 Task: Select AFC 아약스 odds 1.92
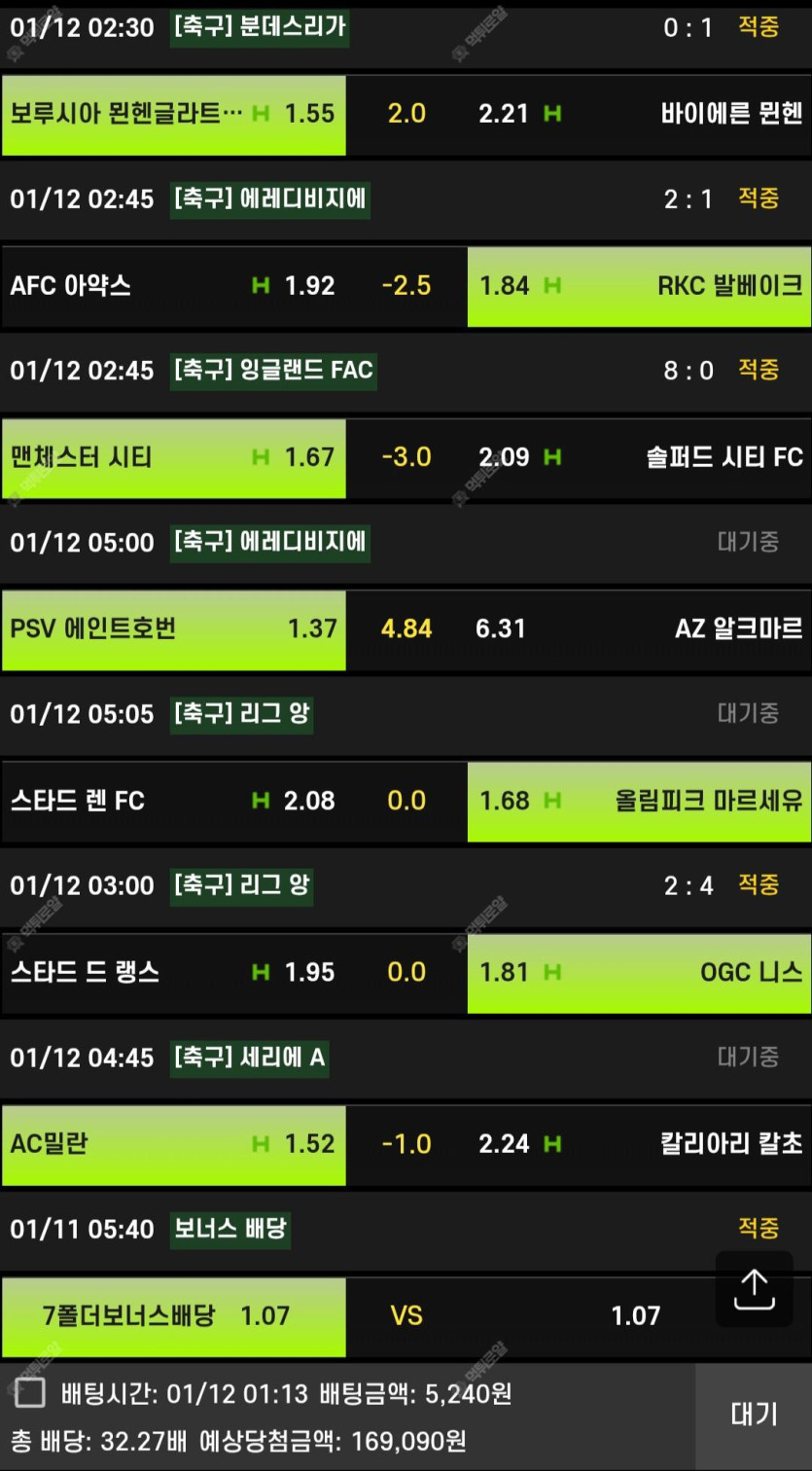pyautogui.click(x=173, y=286)
